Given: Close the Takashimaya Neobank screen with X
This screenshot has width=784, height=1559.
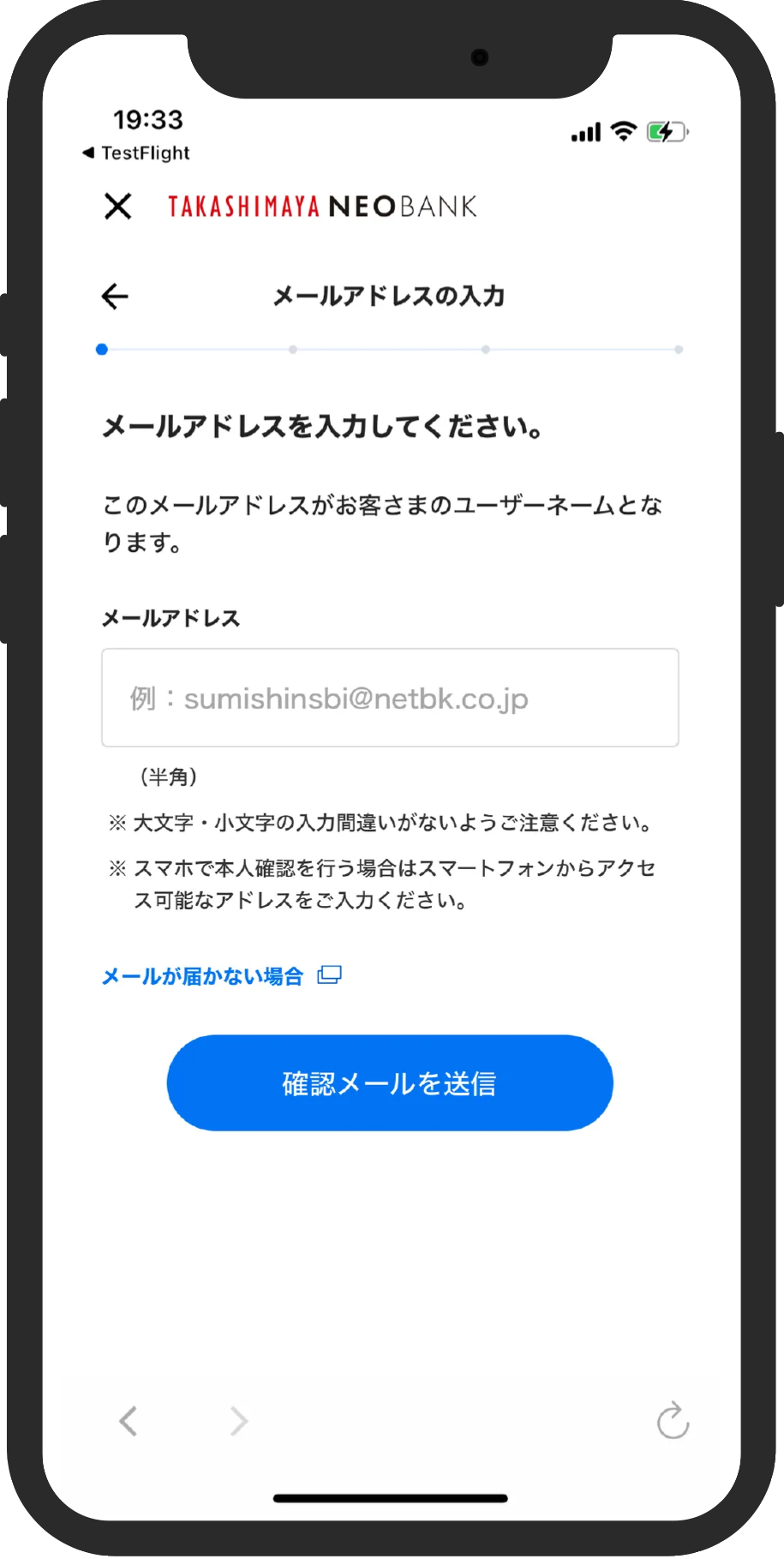Looking at the screenshot, I should click(x=118, y=207).
